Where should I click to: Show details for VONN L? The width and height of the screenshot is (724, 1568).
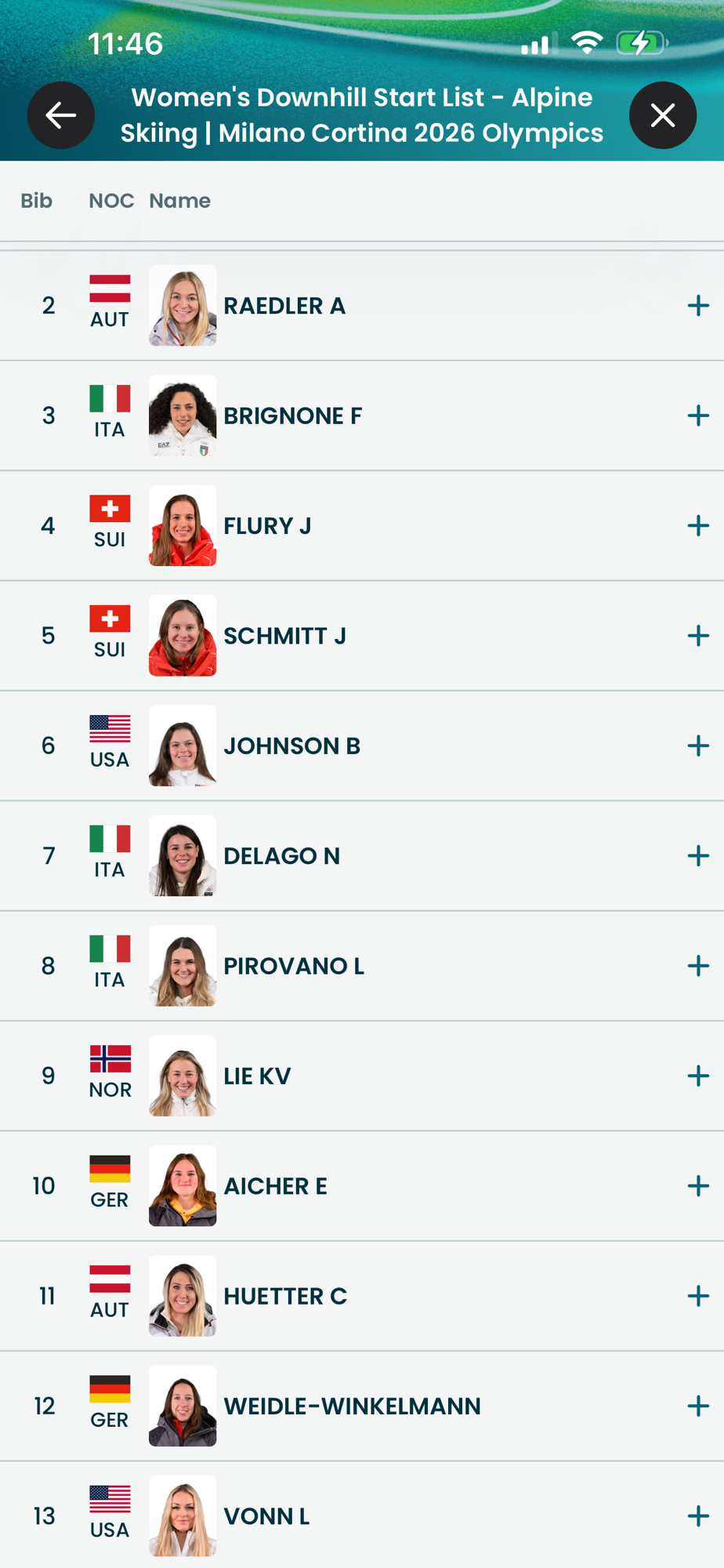coord(697,1516)
